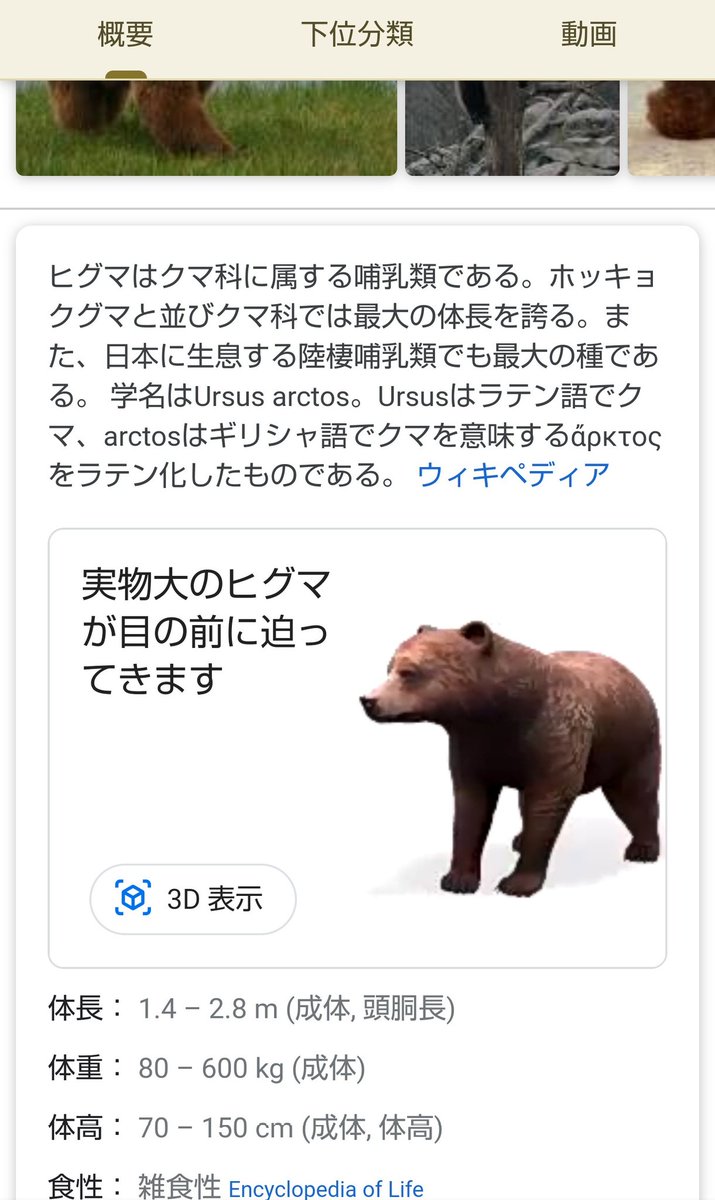Image resolution: width=715 pixels, height=1200 pixels.
Task: Open the ウィキペディア link
Action: [513, 474]
